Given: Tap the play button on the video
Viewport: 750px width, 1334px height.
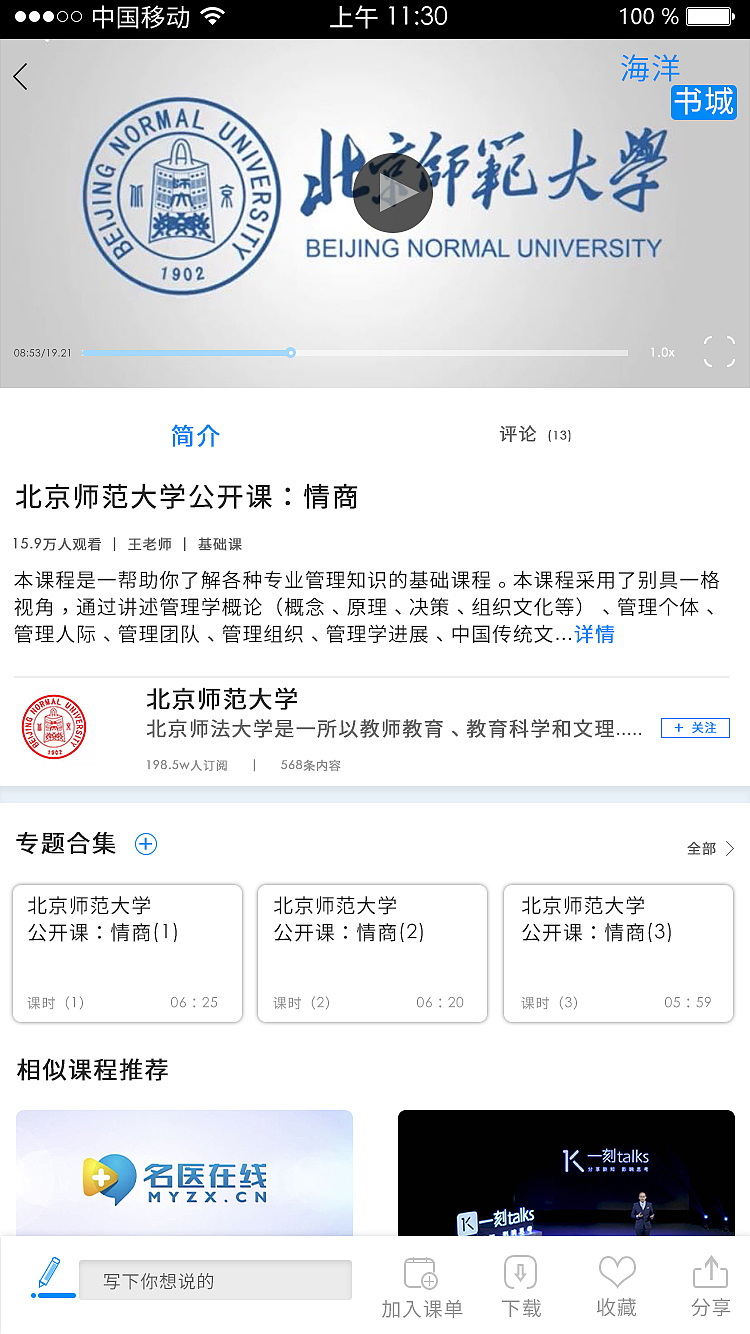Looking at the screenshot, I should [393, 192].
